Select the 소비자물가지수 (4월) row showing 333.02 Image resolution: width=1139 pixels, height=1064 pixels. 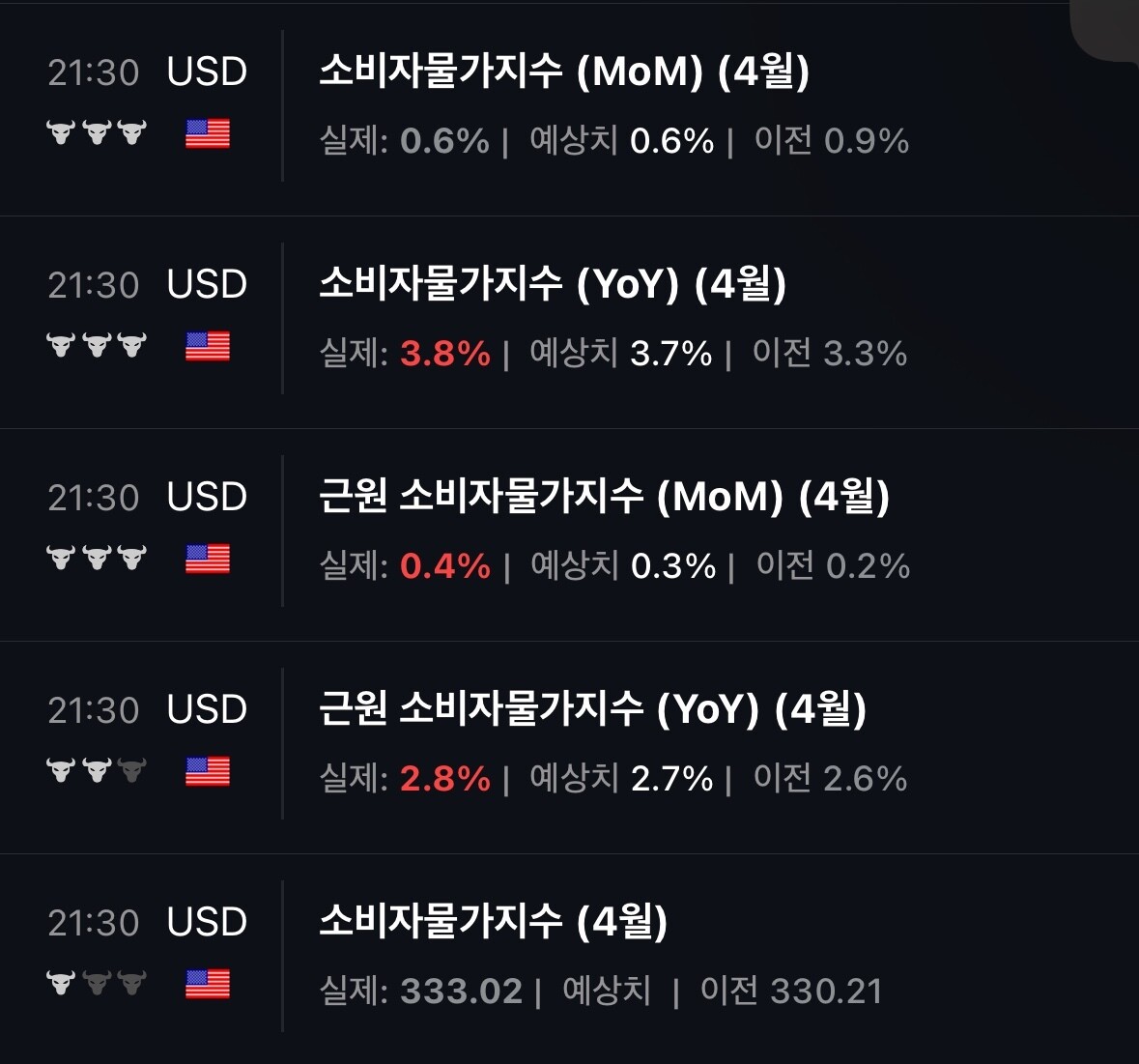pos(570,959)
